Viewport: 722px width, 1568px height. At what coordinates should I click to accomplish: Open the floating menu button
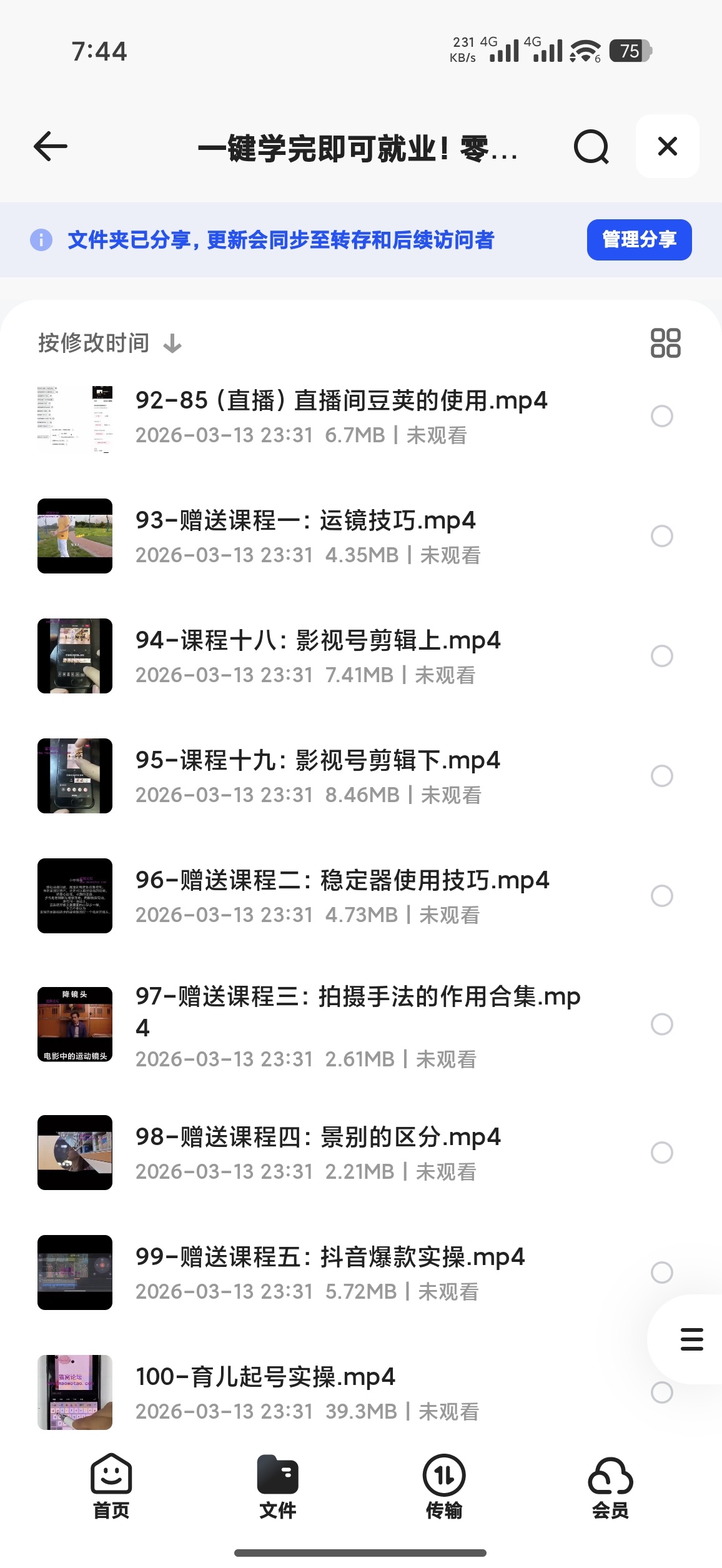pos(691,1339)
